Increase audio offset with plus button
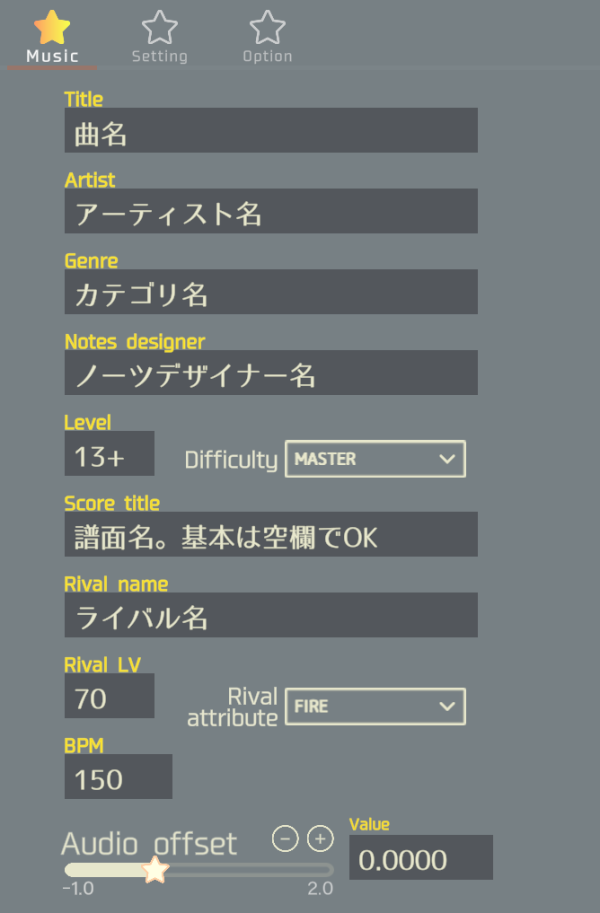600x913 pixels. (319, 838)
